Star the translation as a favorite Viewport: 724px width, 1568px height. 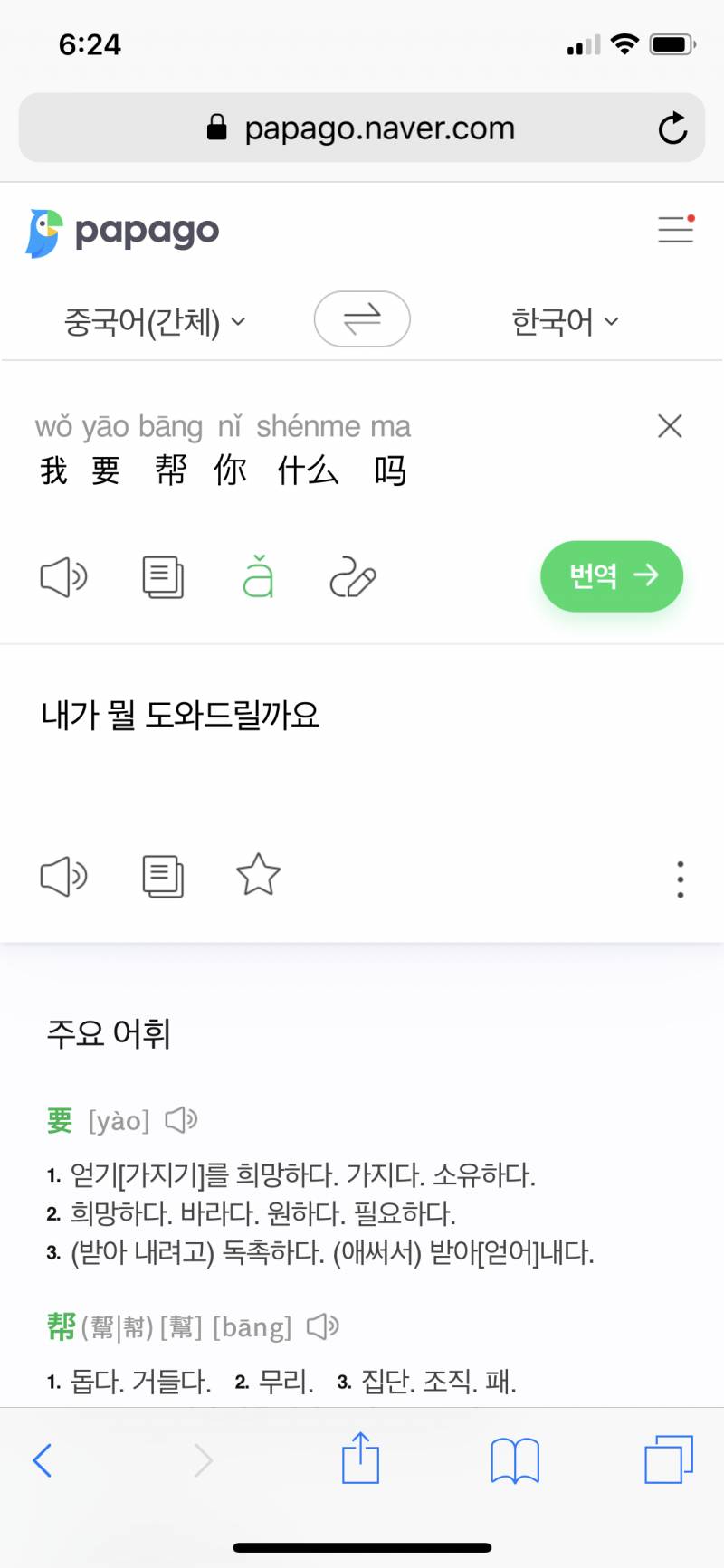(x=258, y=874)
